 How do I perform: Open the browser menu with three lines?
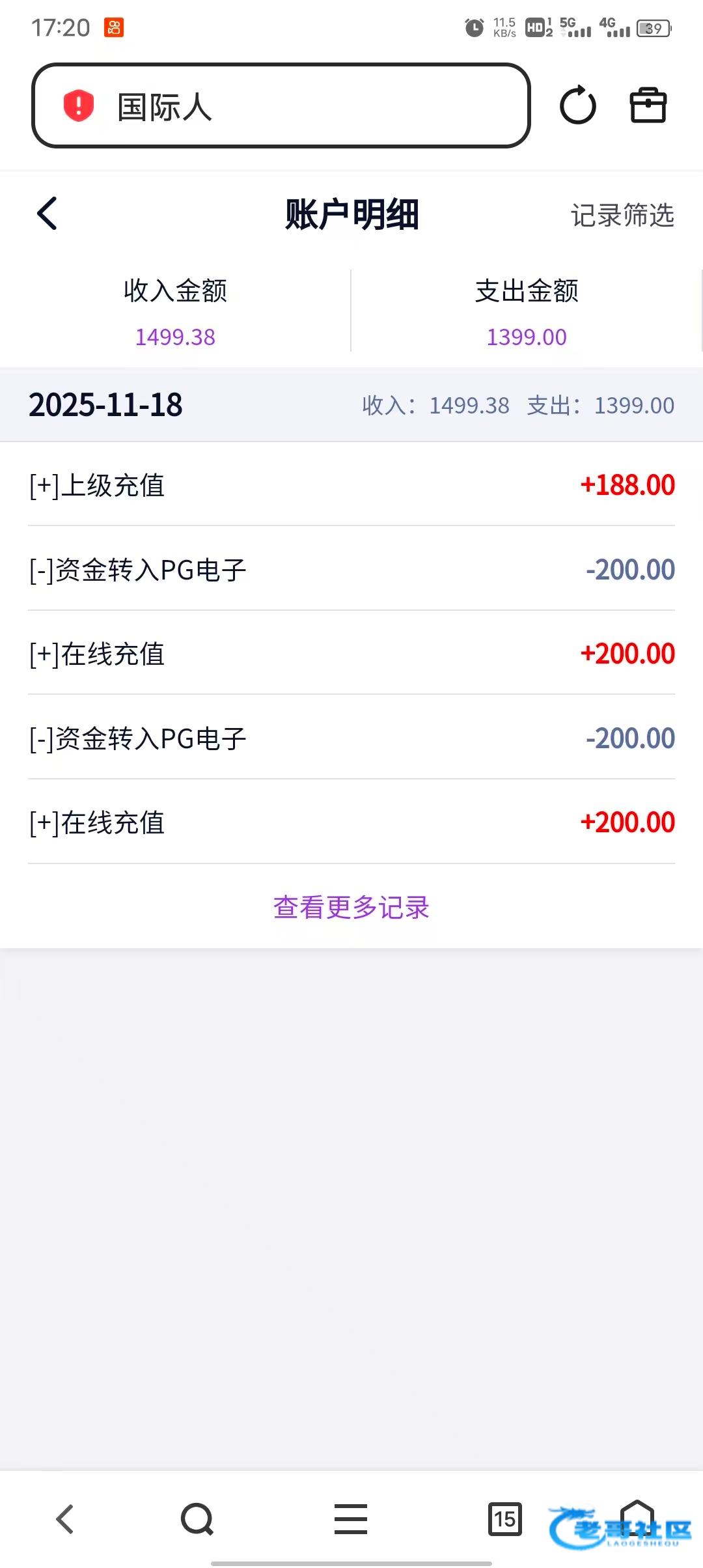tap(351, 1519)
